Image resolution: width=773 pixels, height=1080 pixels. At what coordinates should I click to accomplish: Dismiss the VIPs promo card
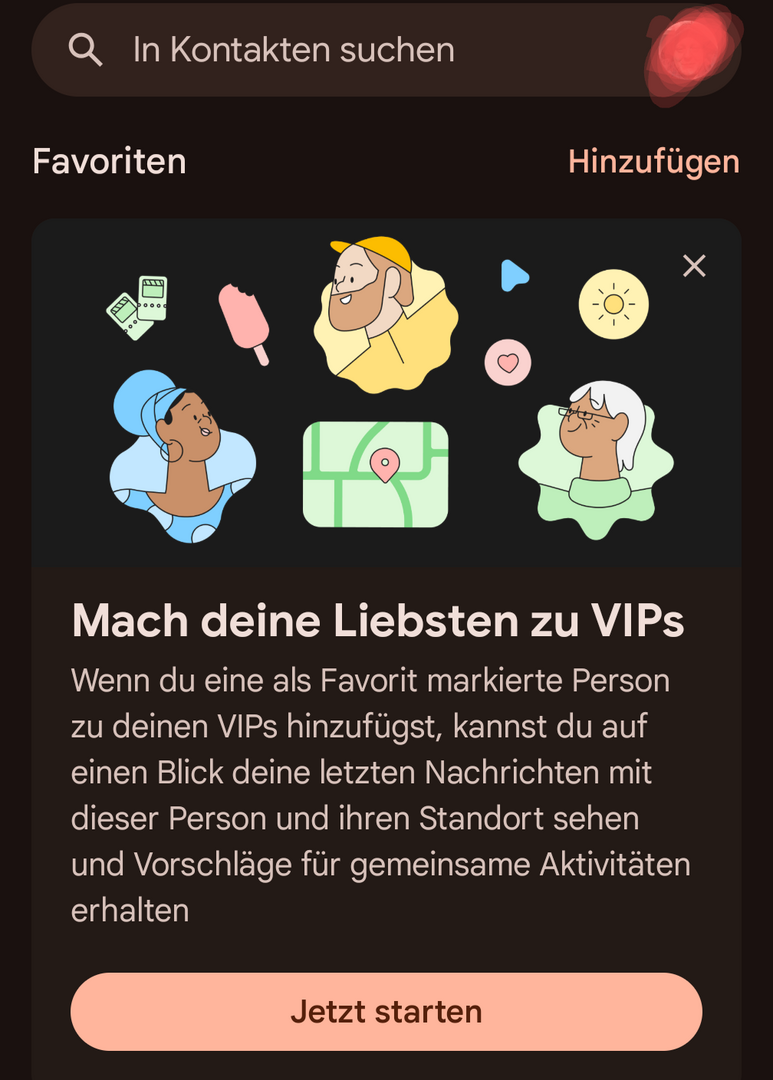tap(694, 265)
